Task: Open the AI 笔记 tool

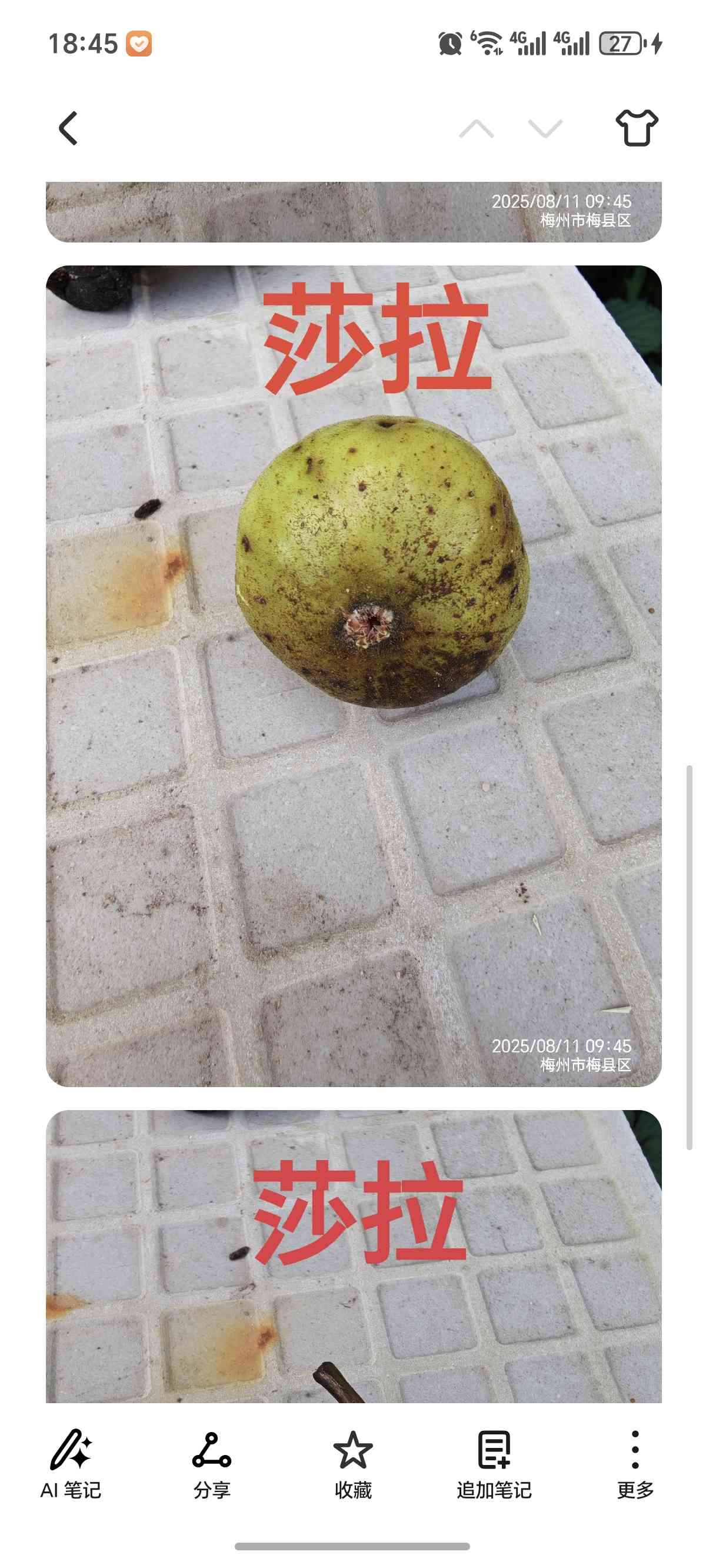Action: (x=71, y=1464)
